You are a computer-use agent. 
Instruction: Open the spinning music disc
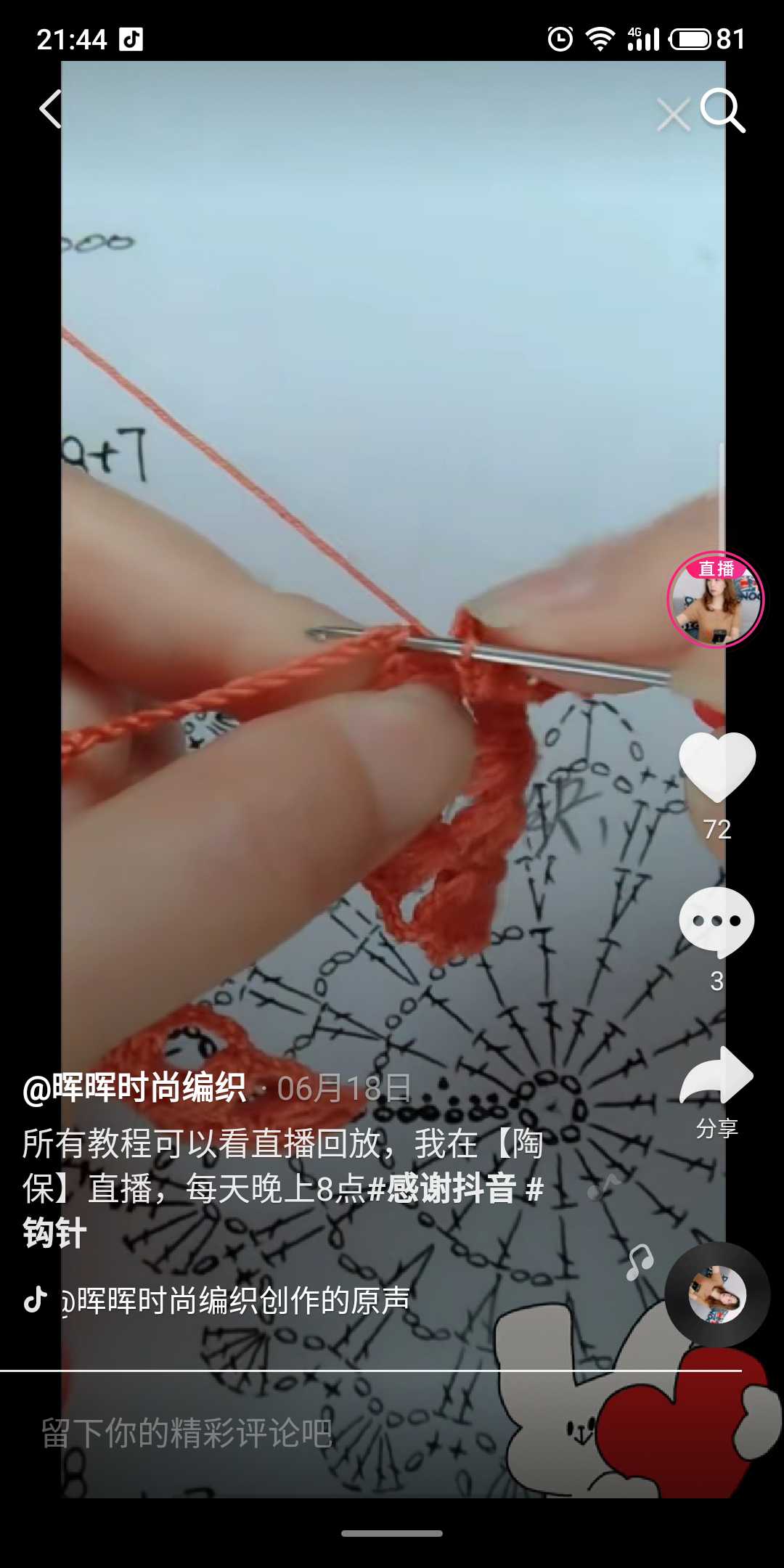coord(716,1294)
